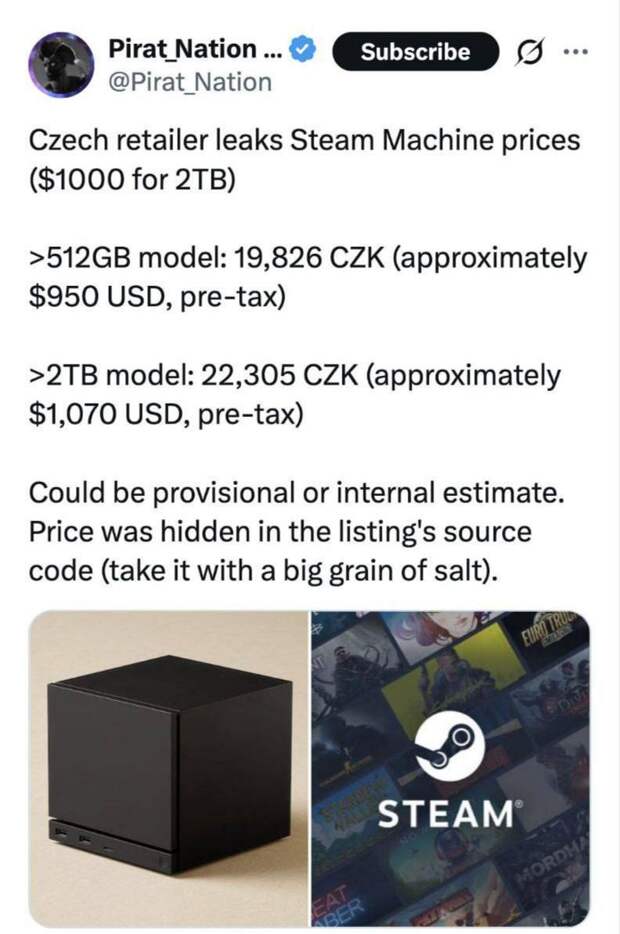This screenshot has height=934, width=620.
Task: Subscribe to Pirat_Nation
Action: point(415,52)
